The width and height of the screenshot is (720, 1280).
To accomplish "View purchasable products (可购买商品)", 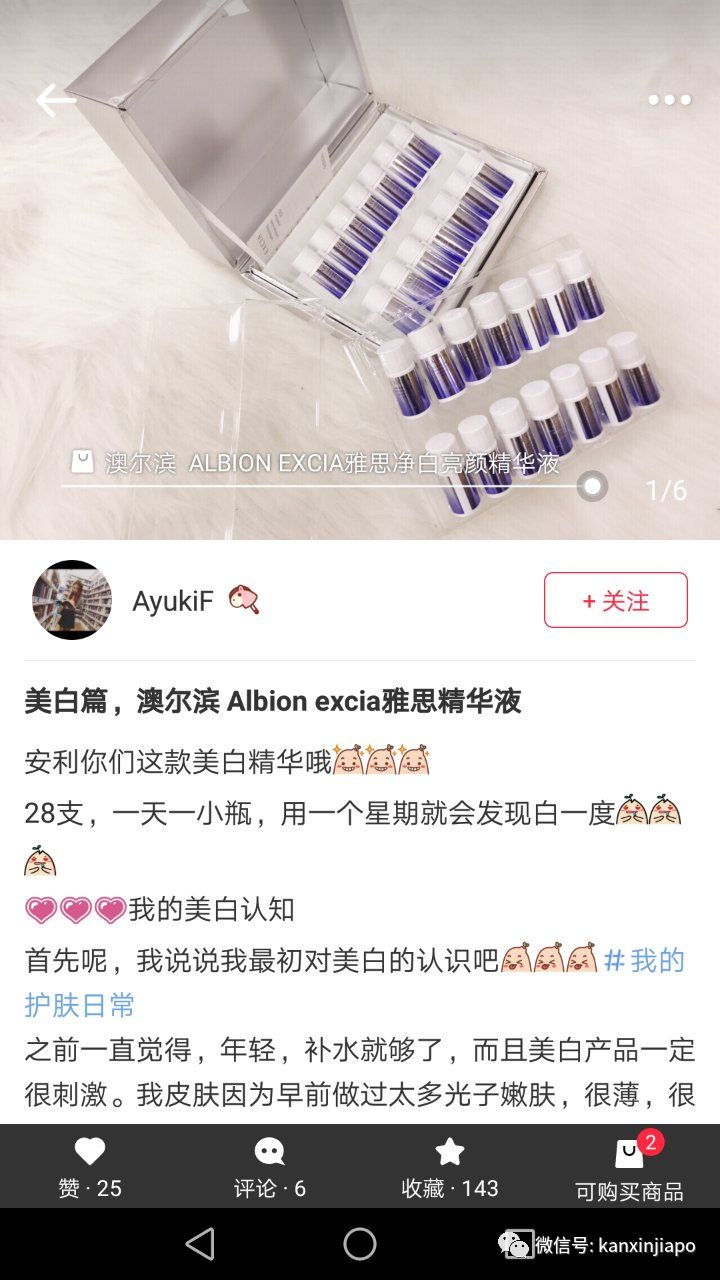I will (x=630, y=1167).
